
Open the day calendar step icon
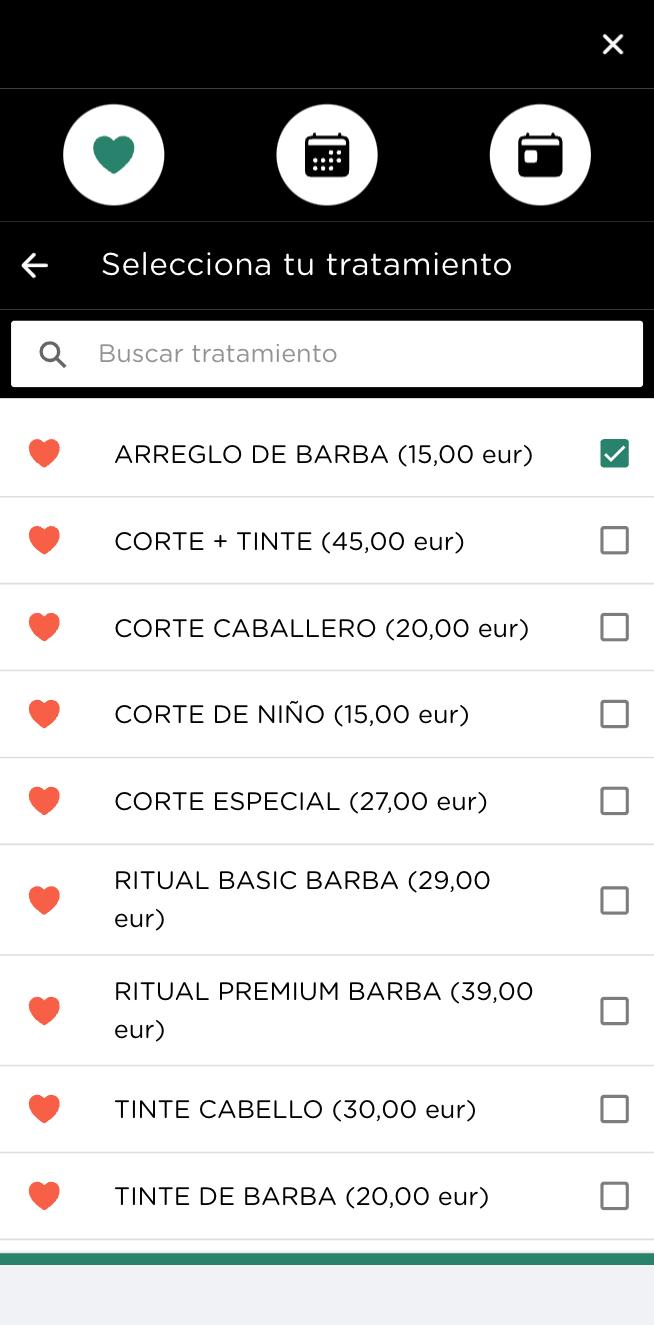pyautogui.click(x=540, y=155)
